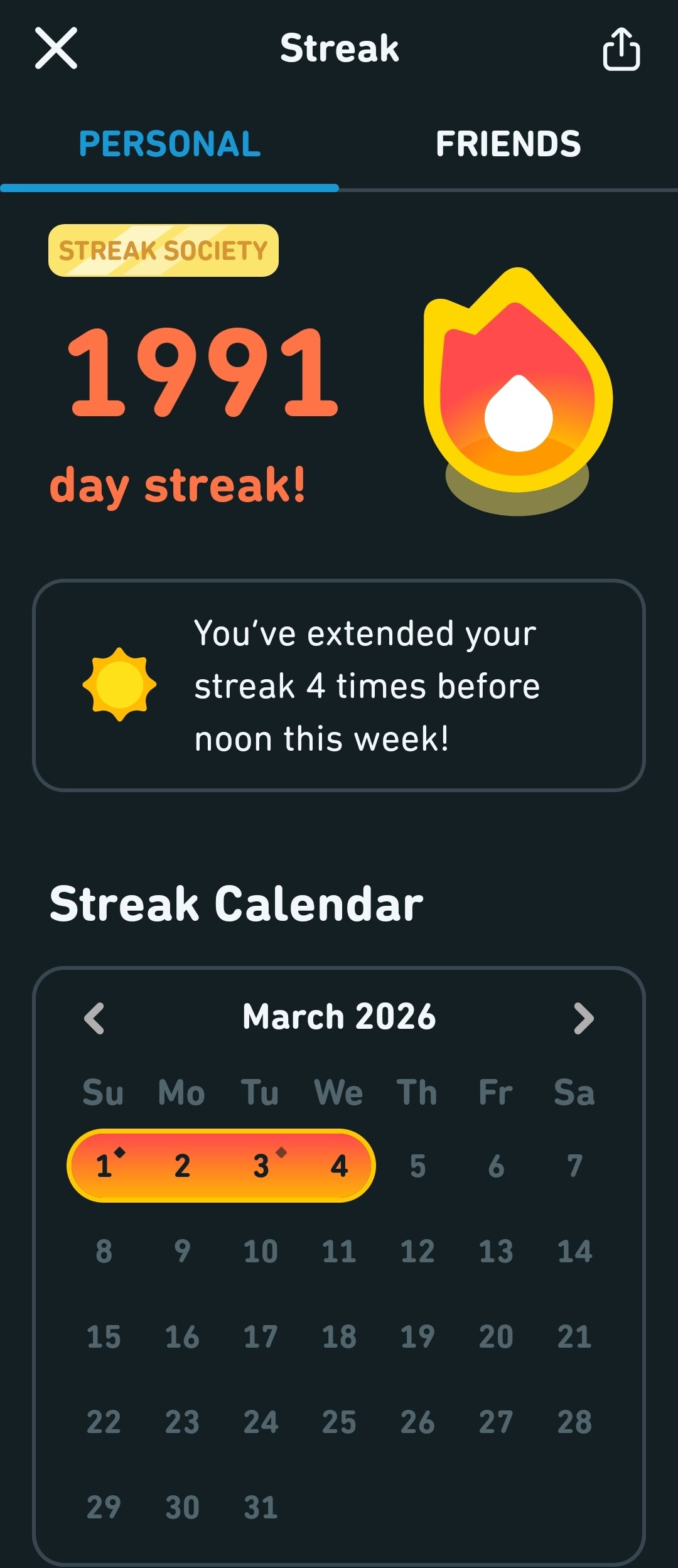Switch to the Friends tab
This screenshot has height=1568, width=678.
tap(508, 144)
